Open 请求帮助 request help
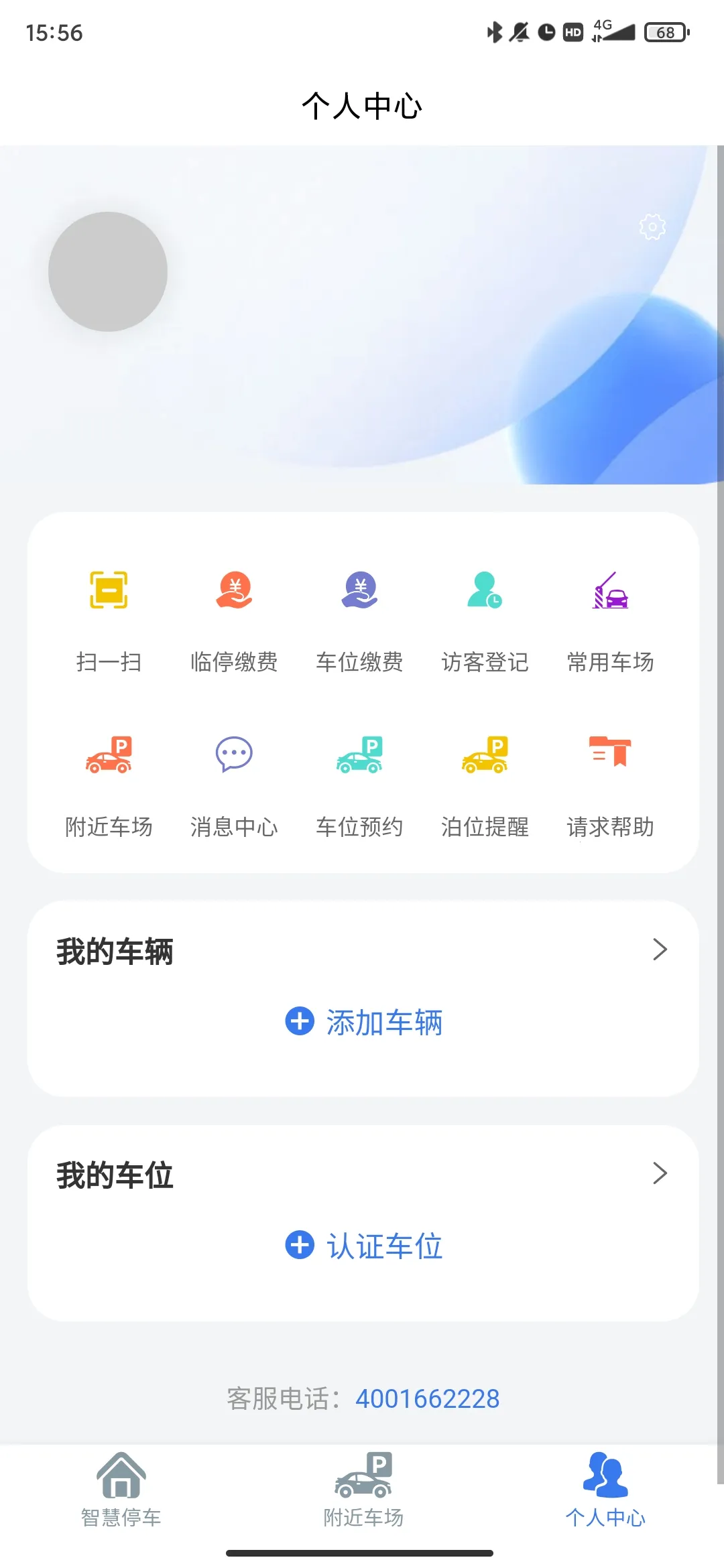 tap(611, 784)
